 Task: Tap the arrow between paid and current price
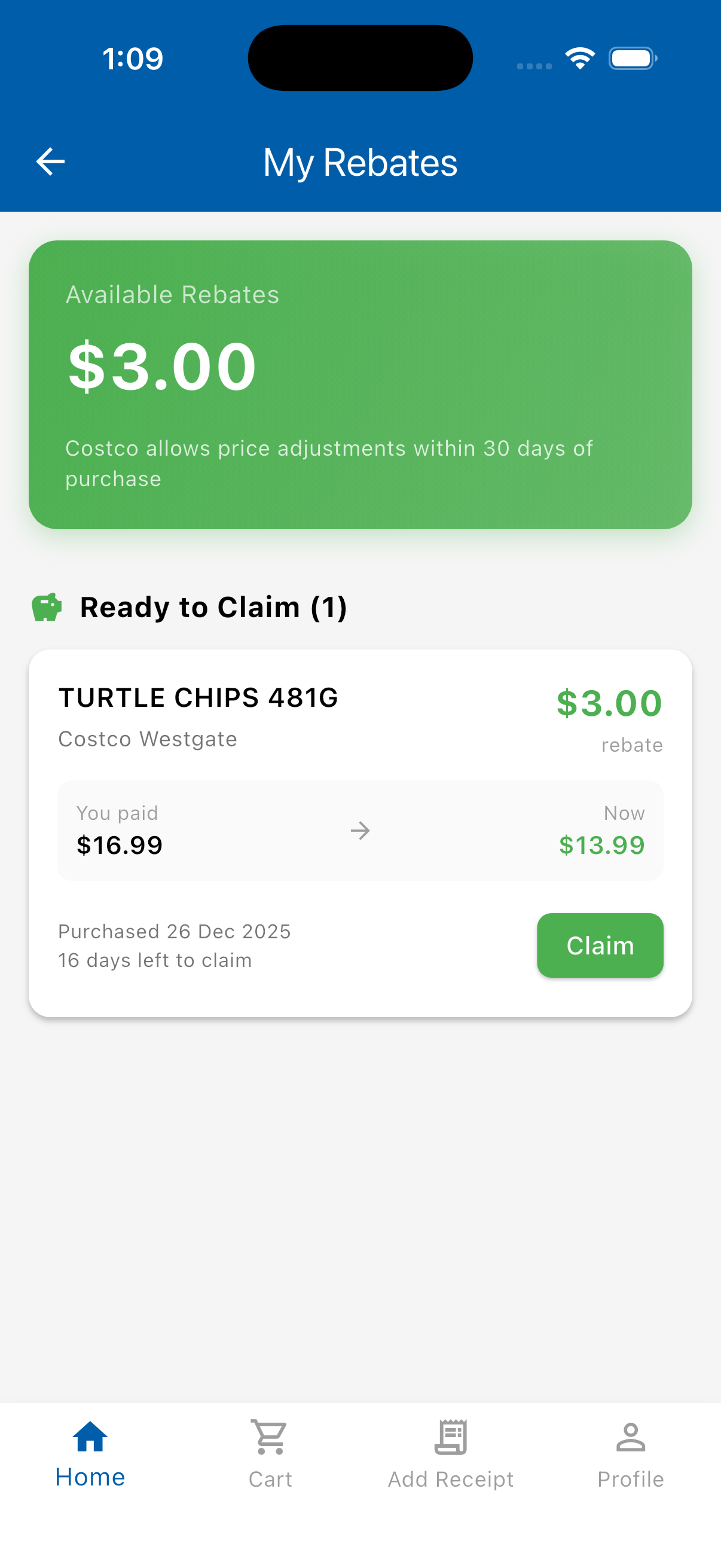tap(361, 829)
